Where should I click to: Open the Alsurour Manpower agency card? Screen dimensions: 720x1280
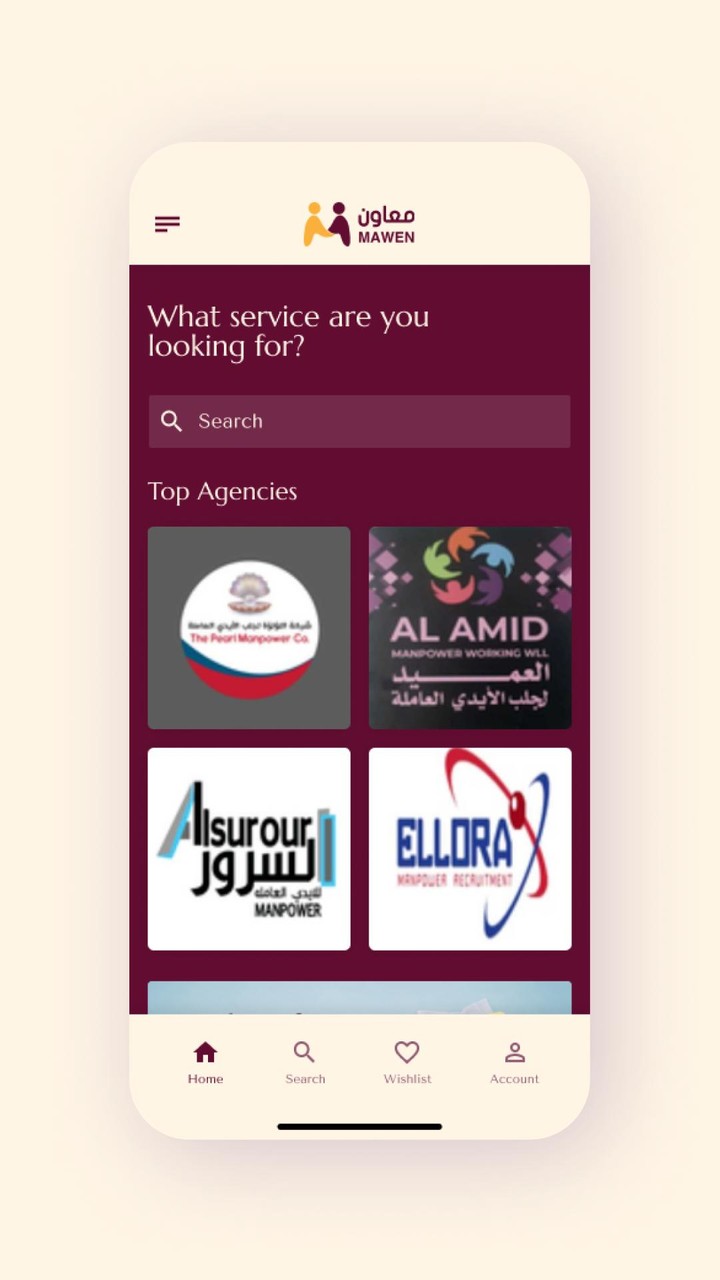click(x=248, y=848)
